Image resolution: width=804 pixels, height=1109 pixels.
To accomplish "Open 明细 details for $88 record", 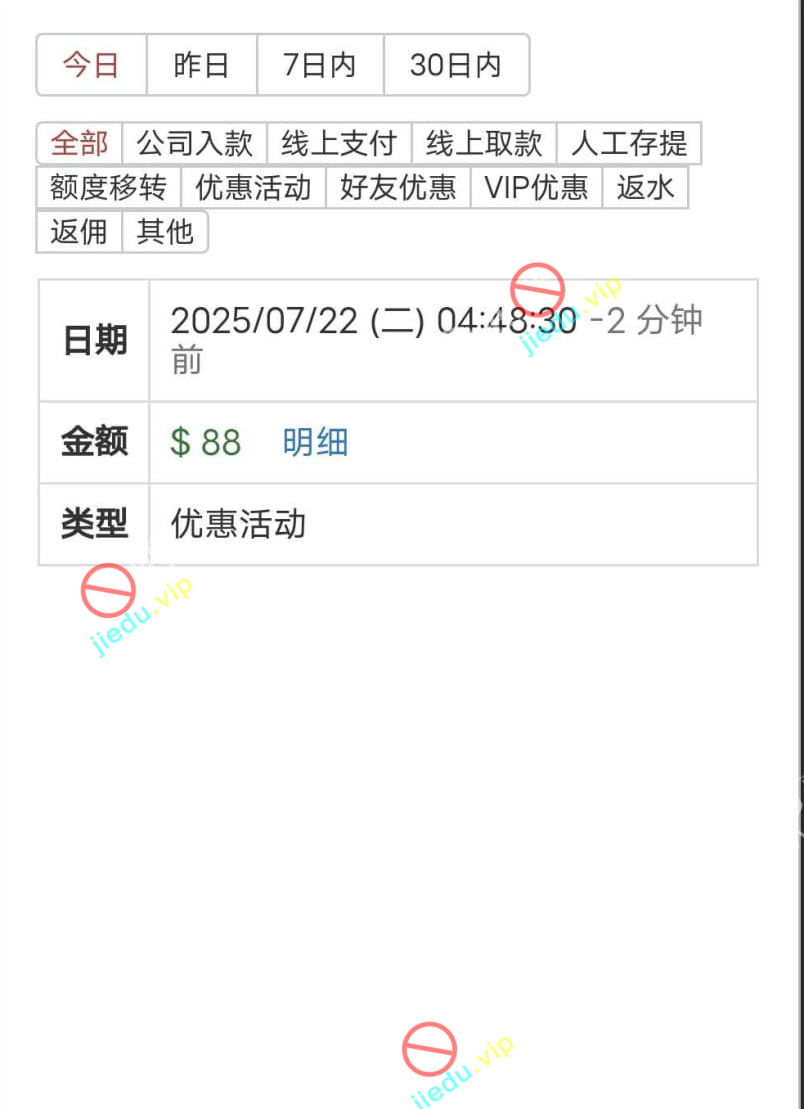I will 315,442.
